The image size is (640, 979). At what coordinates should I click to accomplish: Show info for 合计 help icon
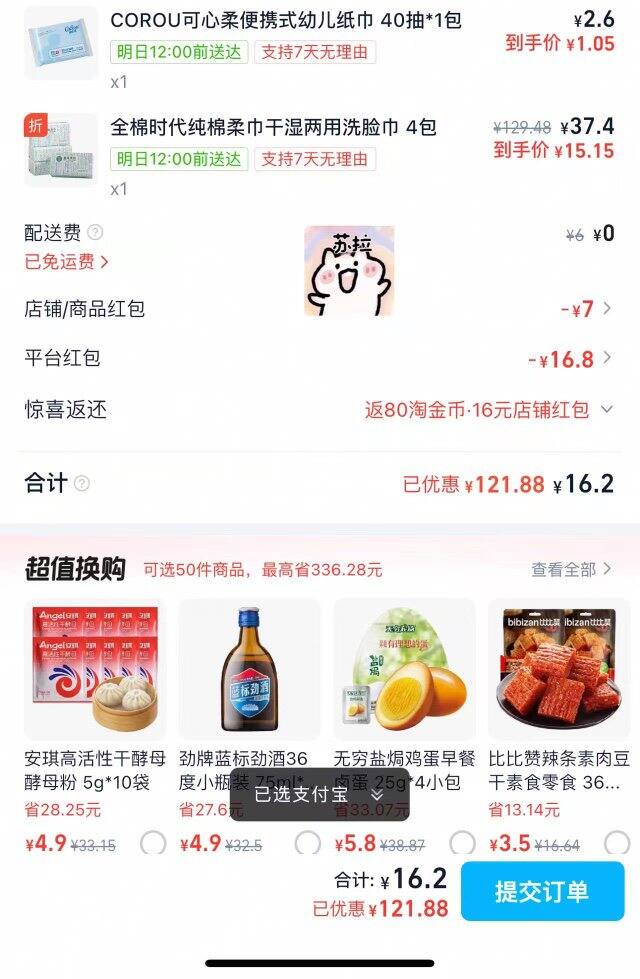(x=82, y=484)
